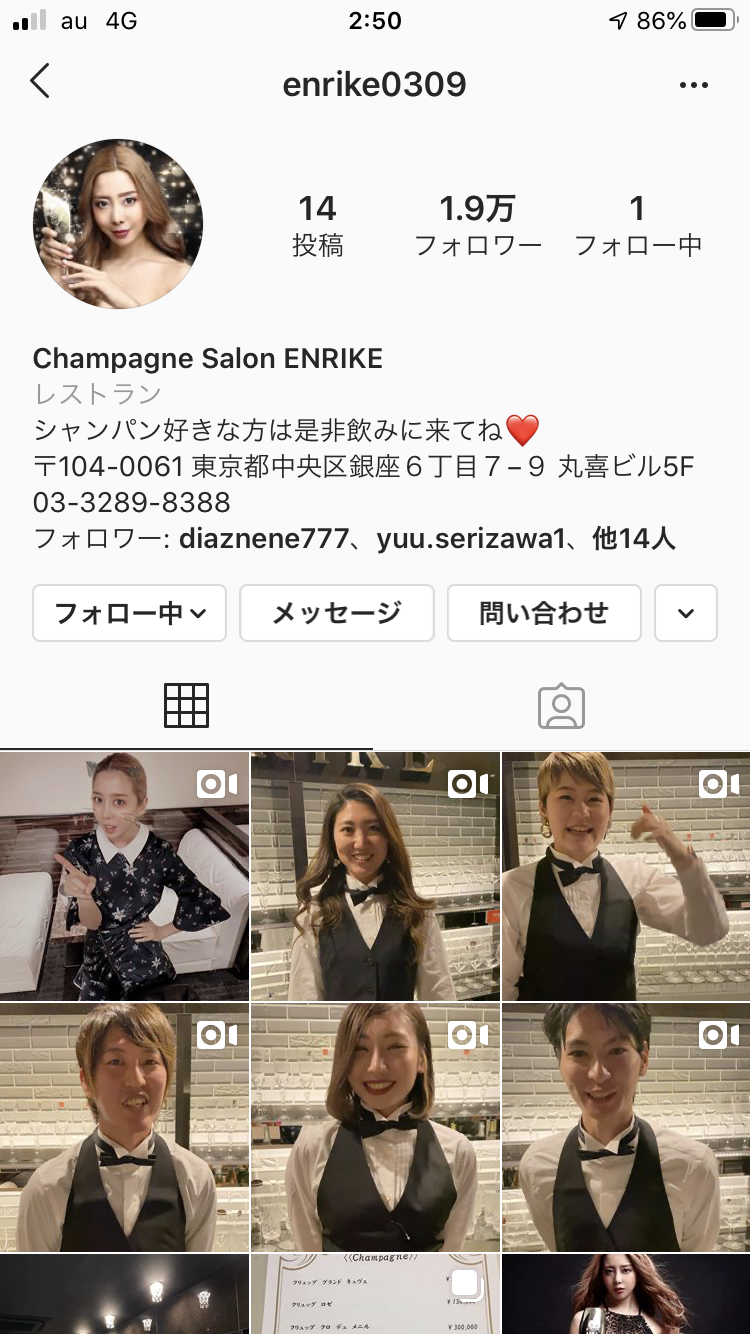Open the フォロー中 following count list

tap(638, 225)
